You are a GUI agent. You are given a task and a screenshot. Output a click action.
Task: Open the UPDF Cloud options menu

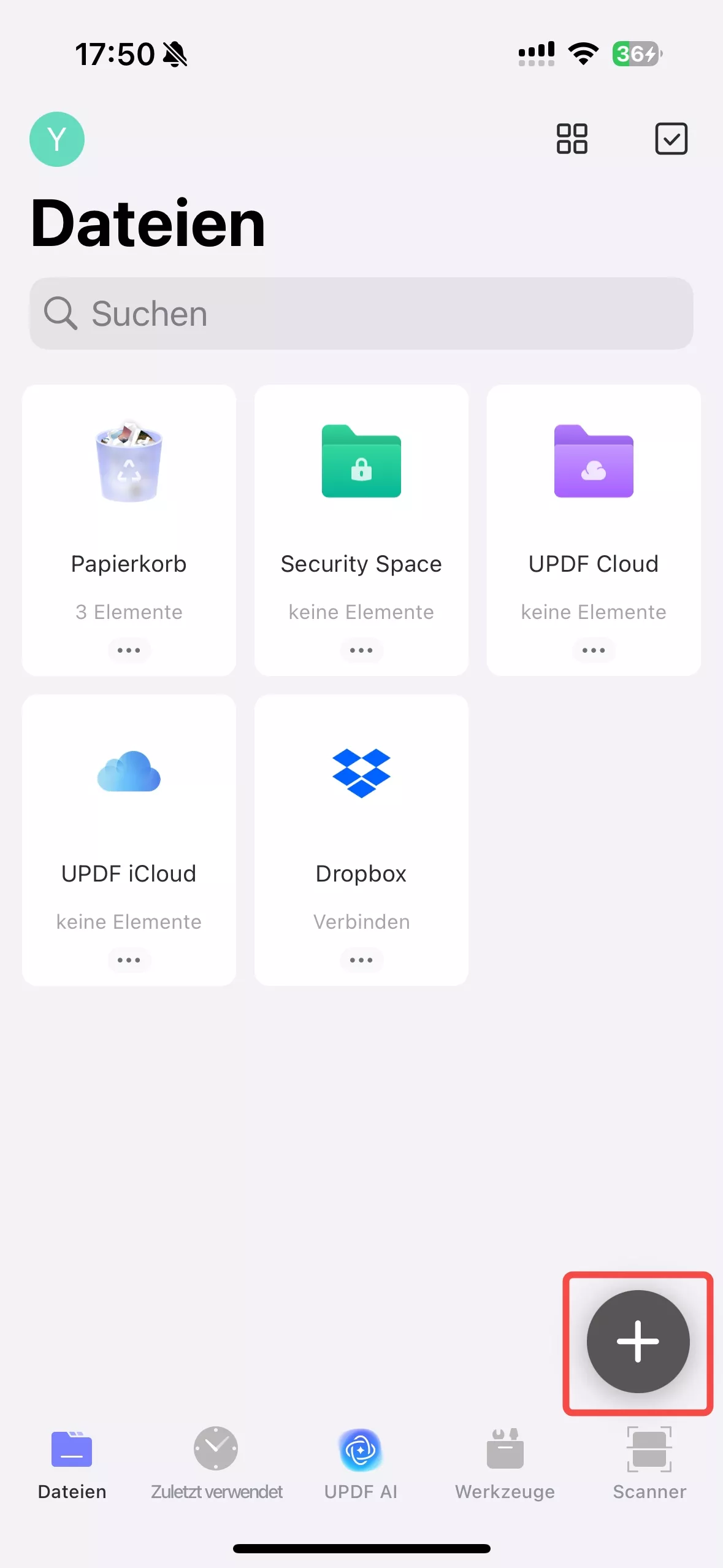point(593,650)
